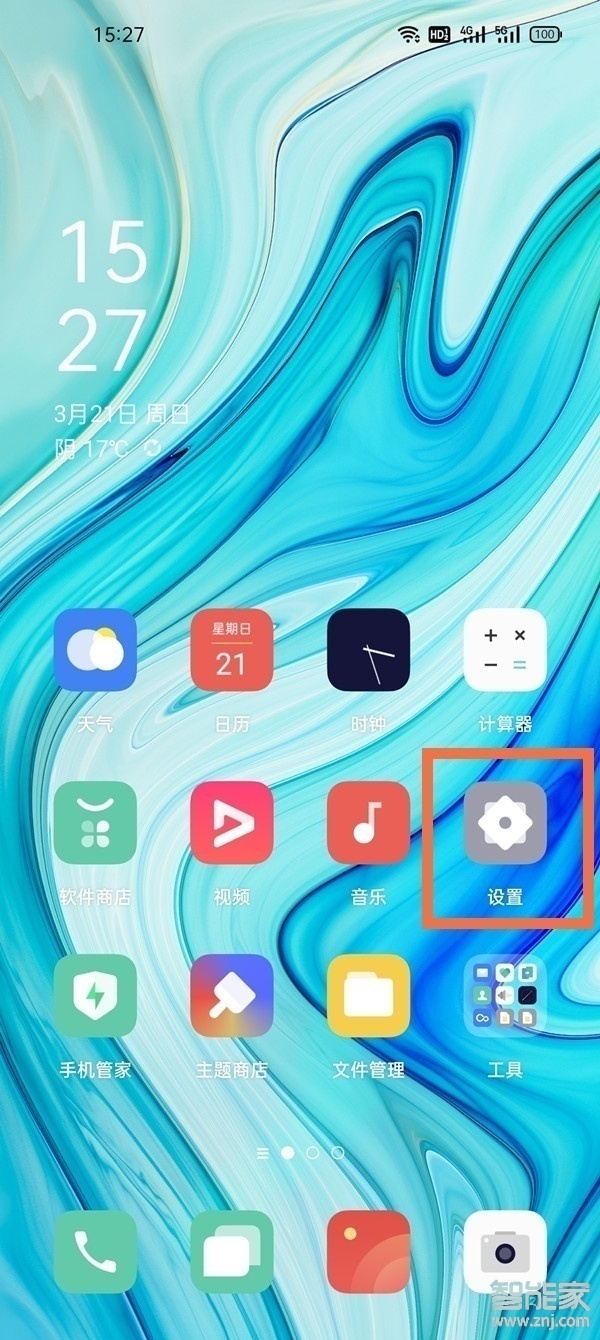Open the 时钟 clock app
The height and width of the screenshot is (1340, 600).
(368, 650)
